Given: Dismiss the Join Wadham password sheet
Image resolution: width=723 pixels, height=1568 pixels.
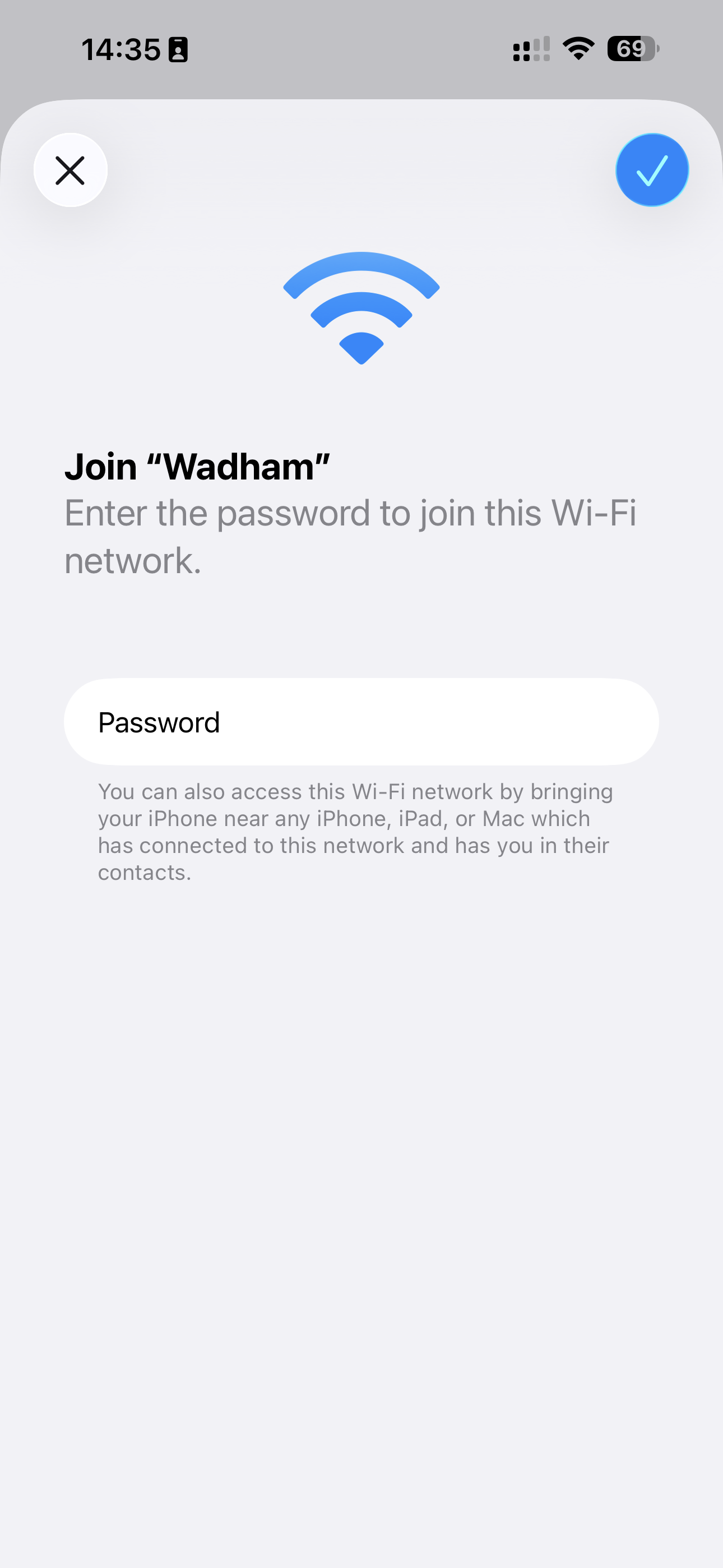Looking at the screenshot, I should (71, 170).
